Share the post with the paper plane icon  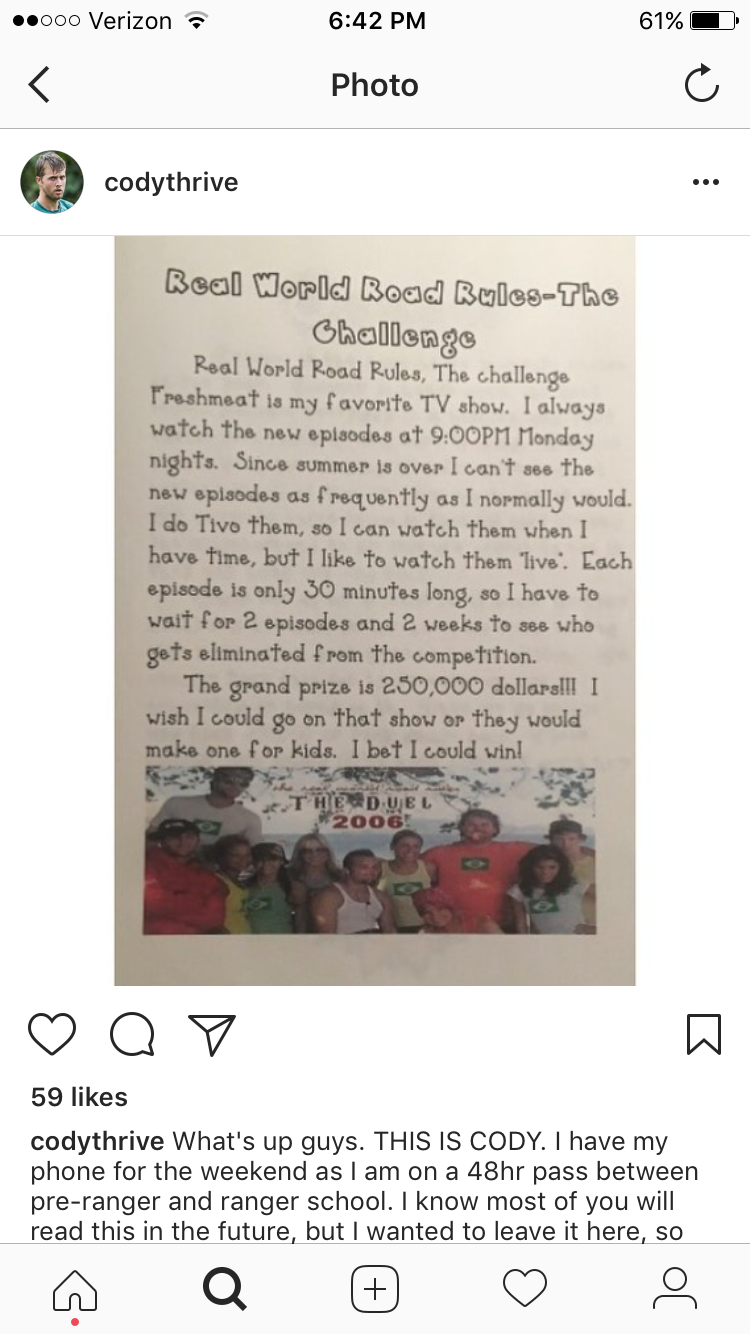coord(212,1034)
